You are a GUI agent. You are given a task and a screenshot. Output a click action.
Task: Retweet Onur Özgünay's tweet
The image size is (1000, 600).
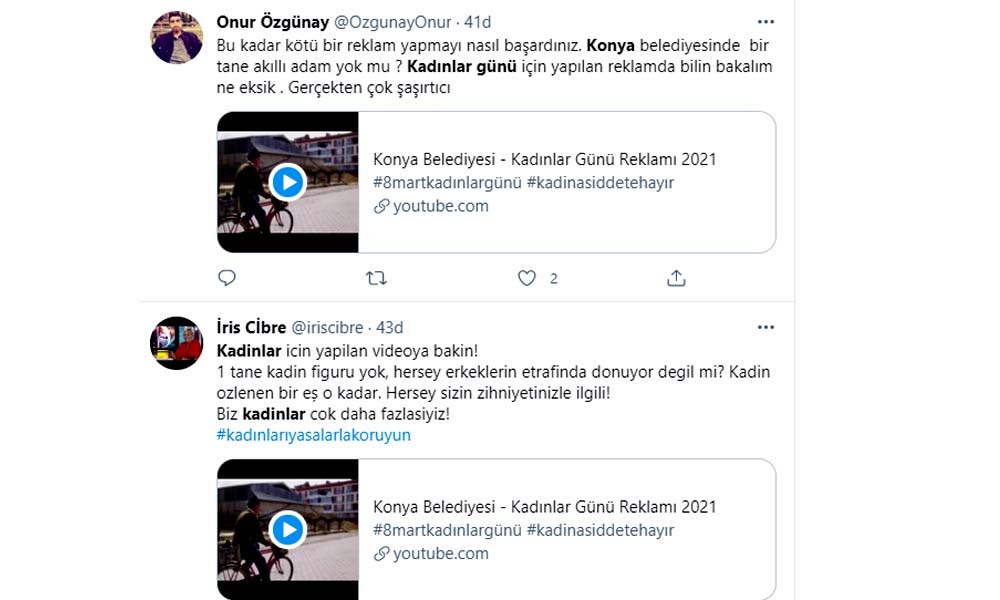[x=376, y=278]
